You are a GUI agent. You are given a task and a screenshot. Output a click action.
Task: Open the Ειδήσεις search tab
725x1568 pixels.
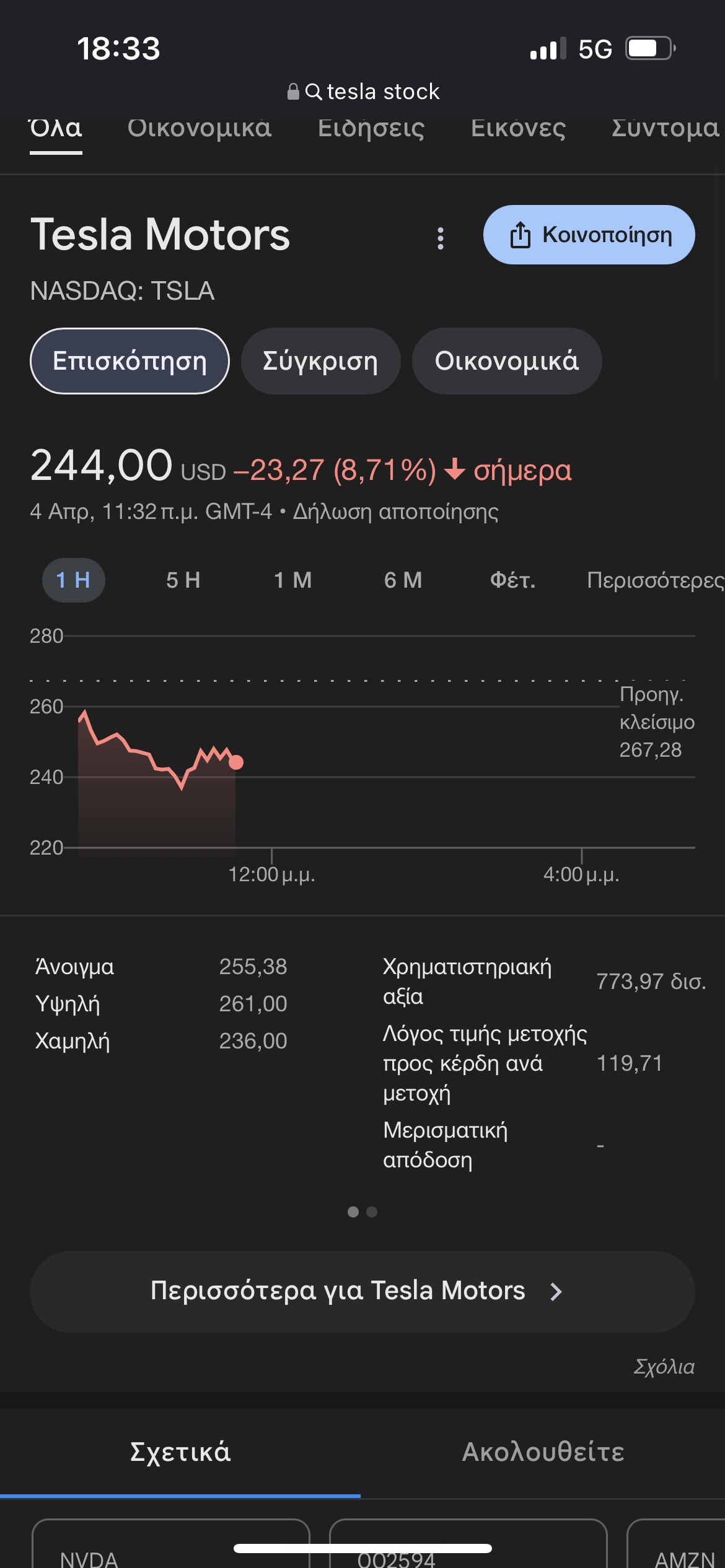pyautogui.click(x=371, y=129)
